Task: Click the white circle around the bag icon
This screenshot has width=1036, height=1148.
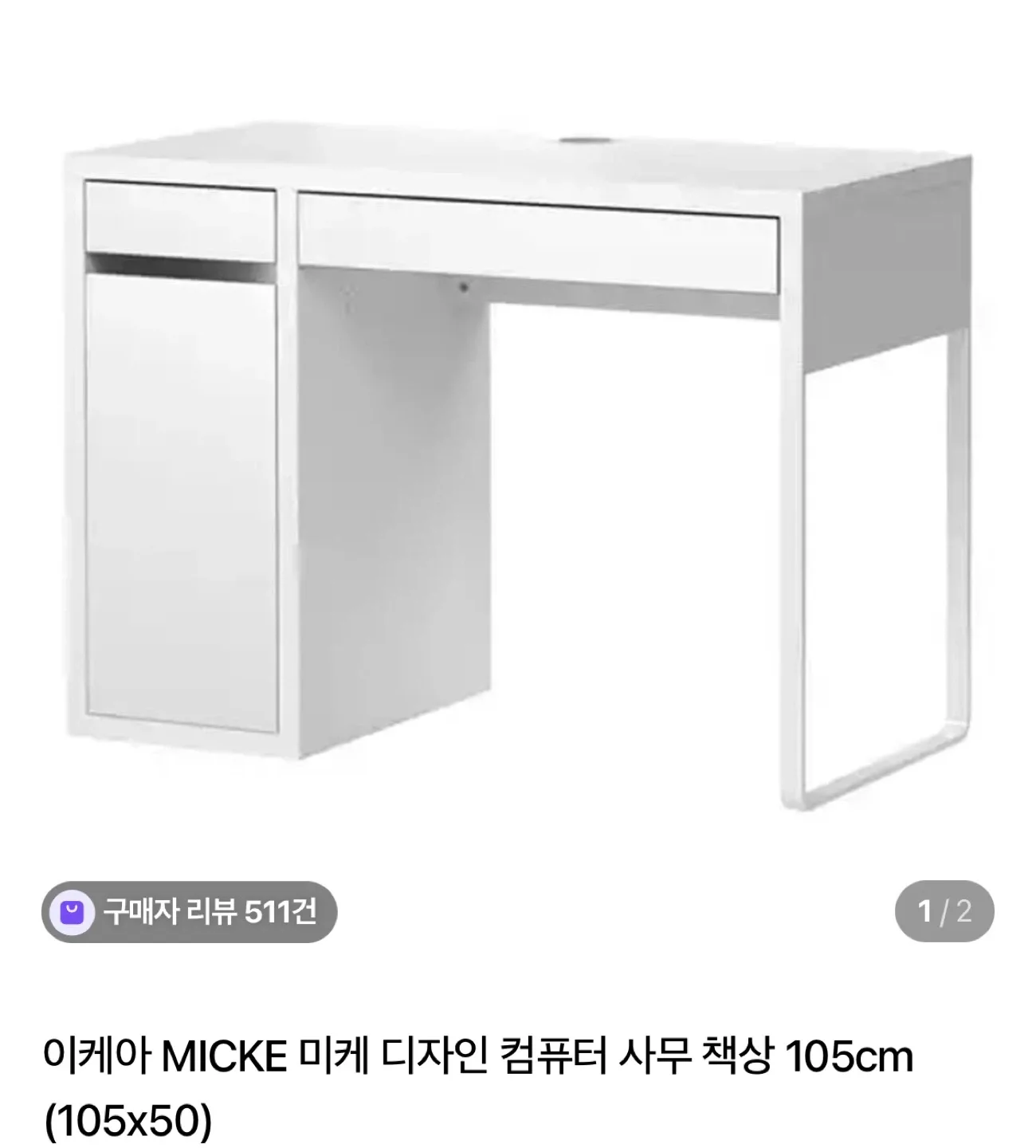Action: [x=72, y=913]
